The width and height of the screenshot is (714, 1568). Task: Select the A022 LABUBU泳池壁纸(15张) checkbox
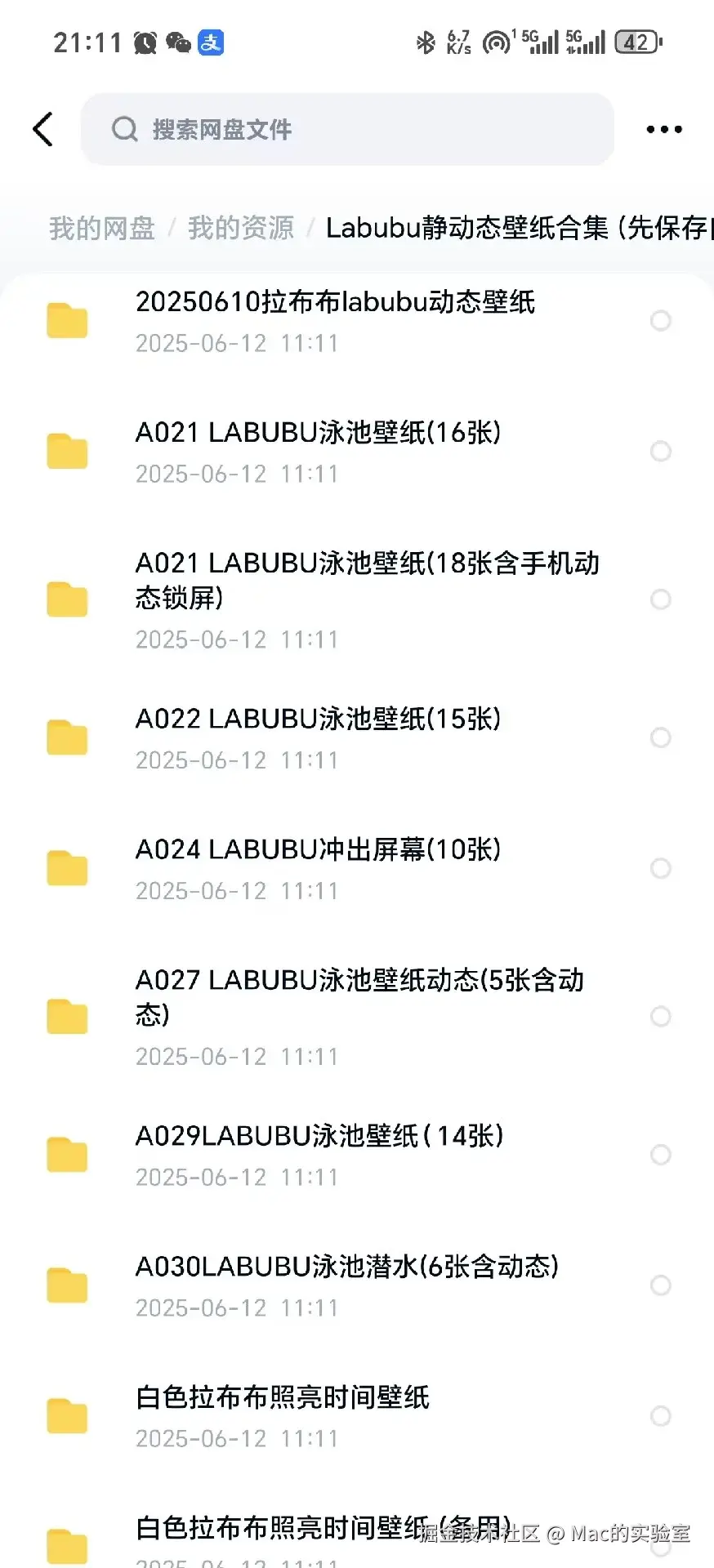coord(660,737)
